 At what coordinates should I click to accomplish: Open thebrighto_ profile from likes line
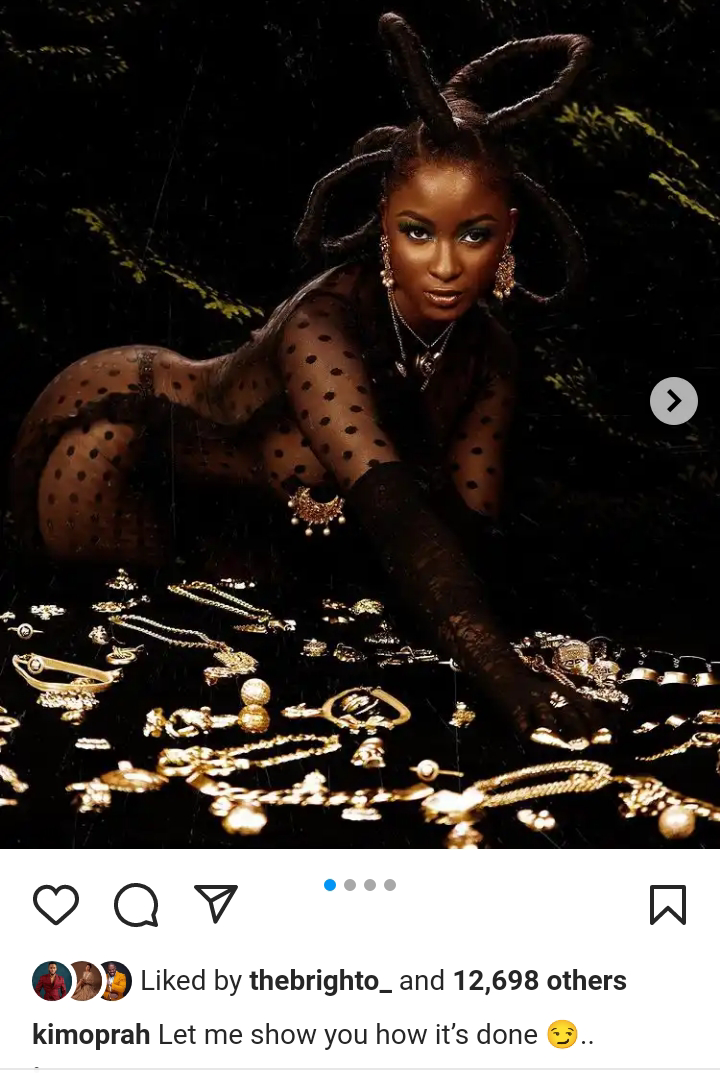320,981
